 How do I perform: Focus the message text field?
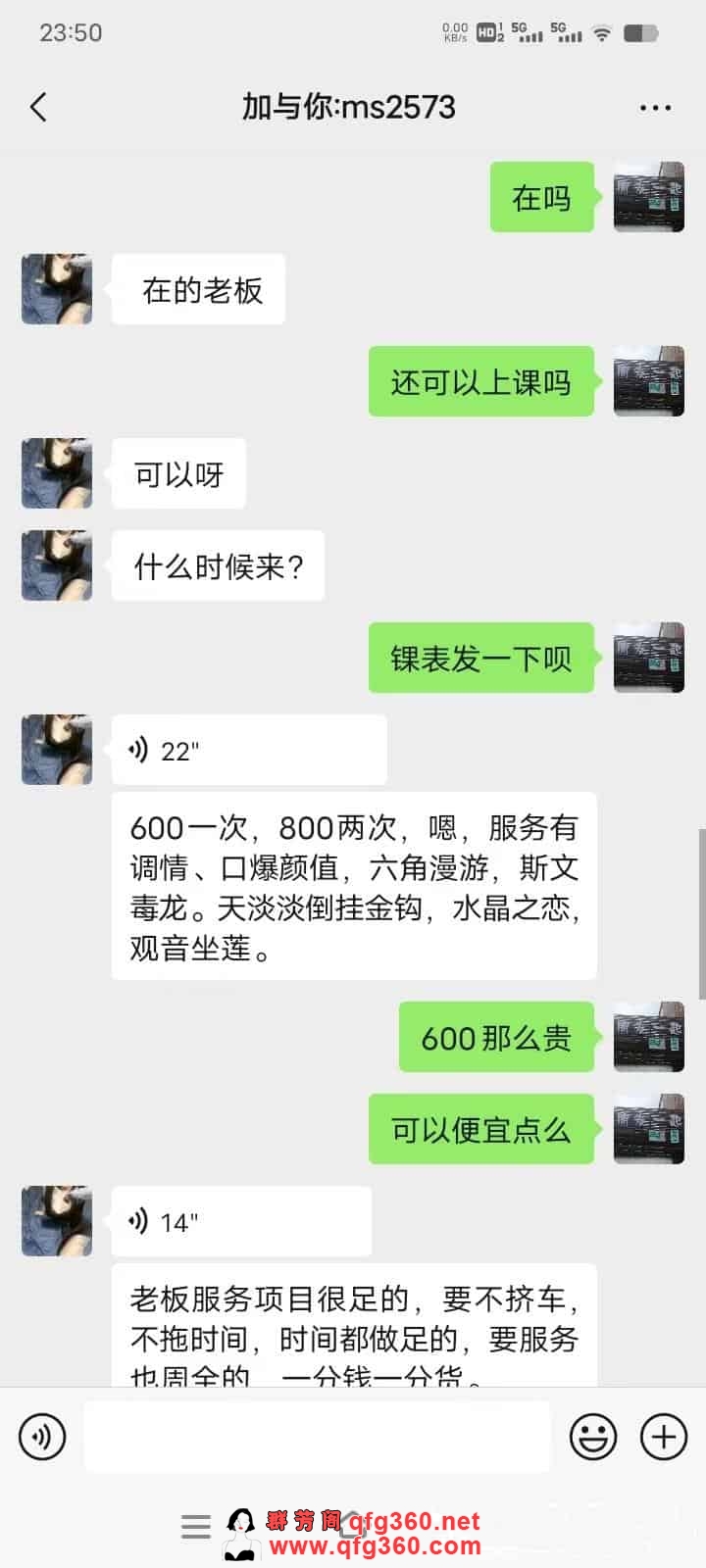coord(317,1437)
